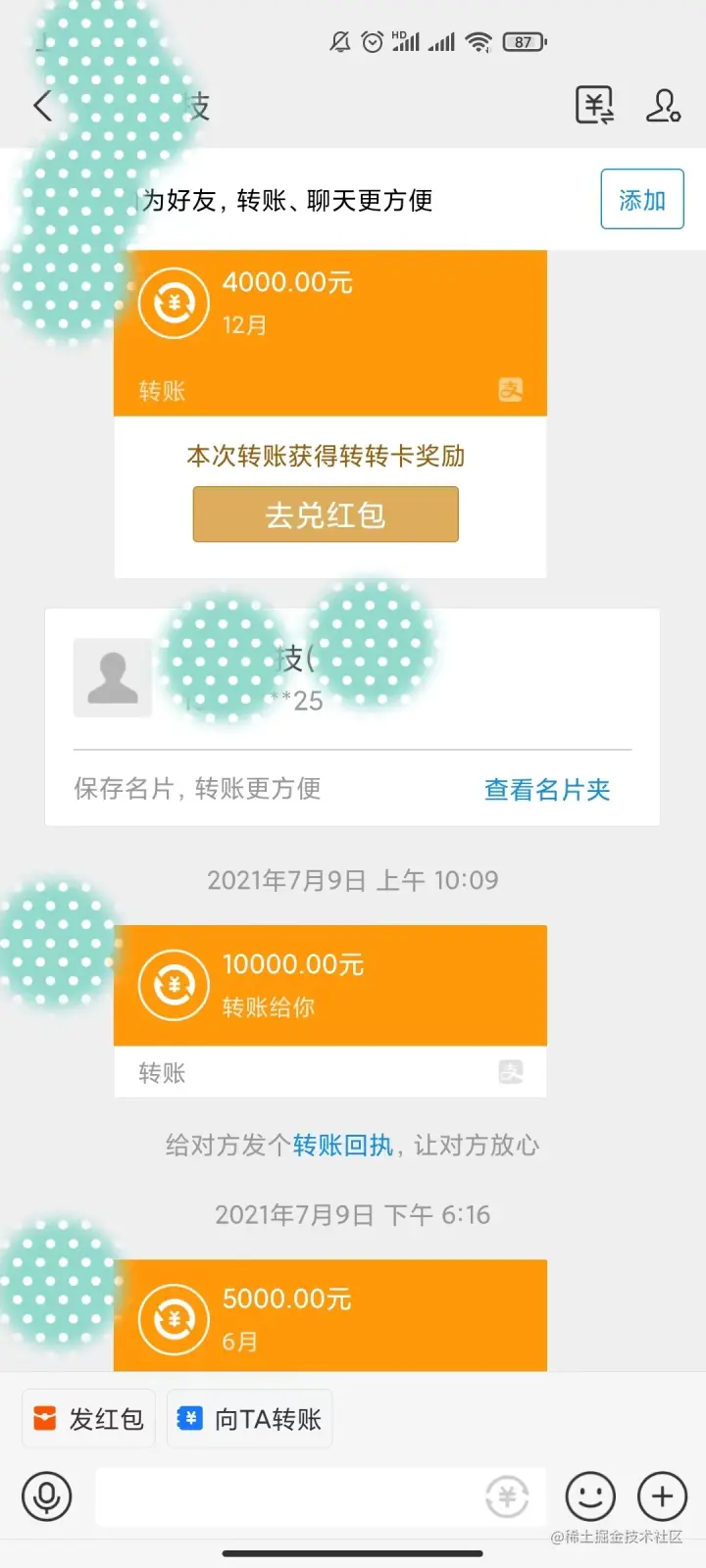Open the emoji picker

pos(590,1496)
